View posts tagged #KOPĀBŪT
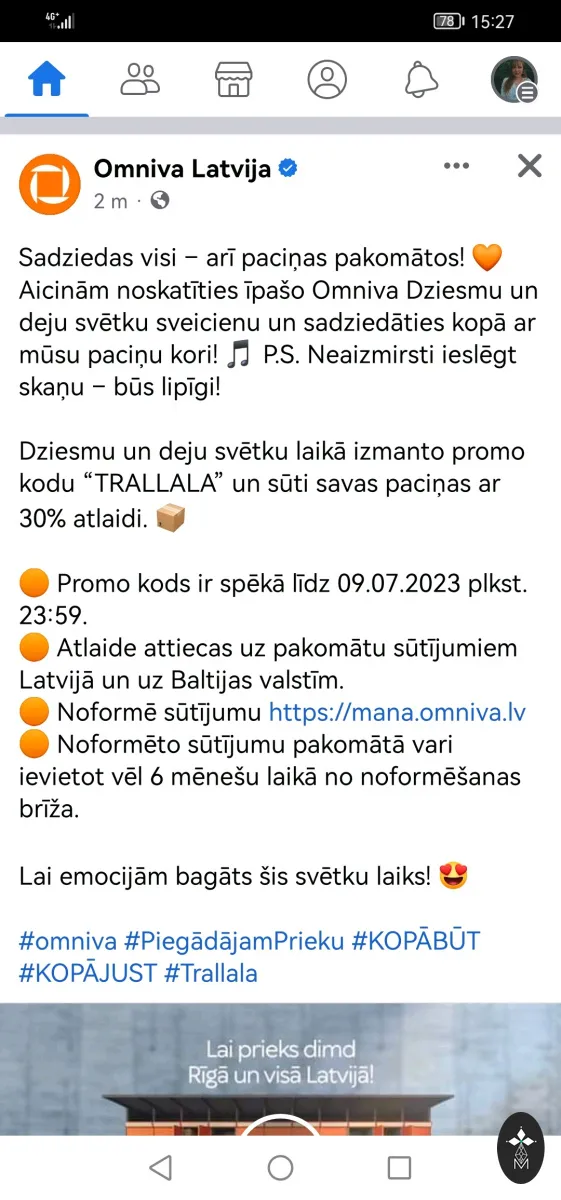Screen dimensions: 561x1200 click(x=416, y=940)
